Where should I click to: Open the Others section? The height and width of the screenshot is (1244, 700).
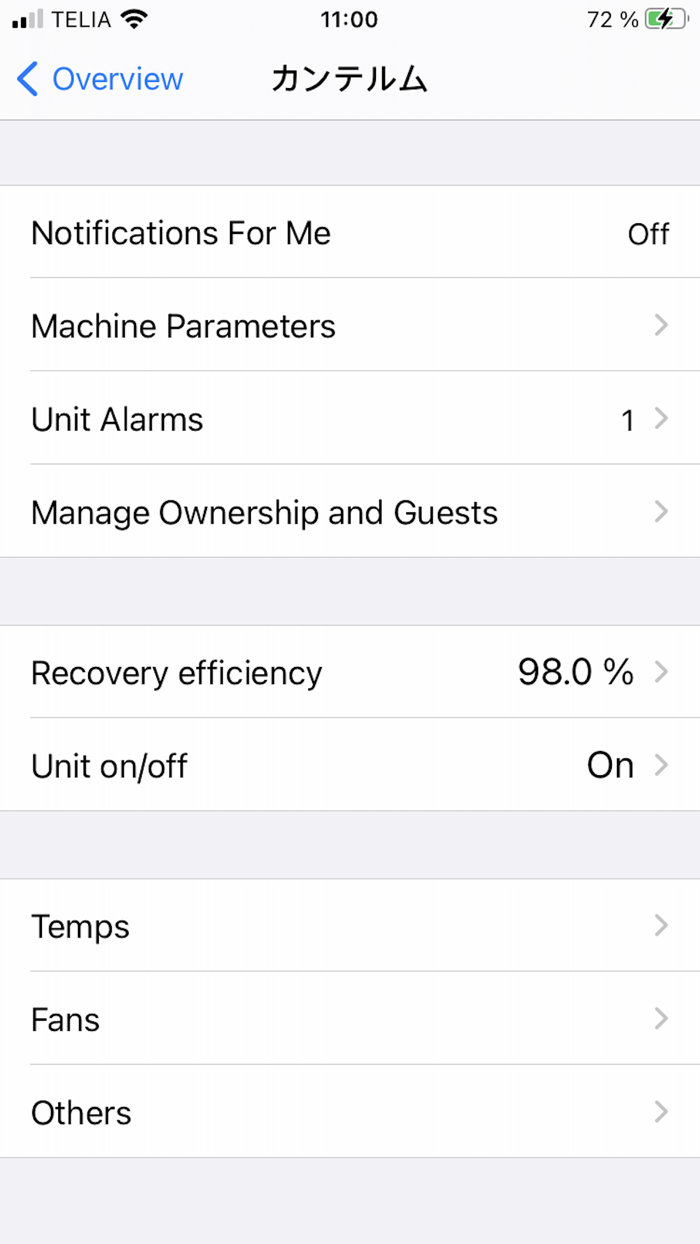tap(350, 1111)
